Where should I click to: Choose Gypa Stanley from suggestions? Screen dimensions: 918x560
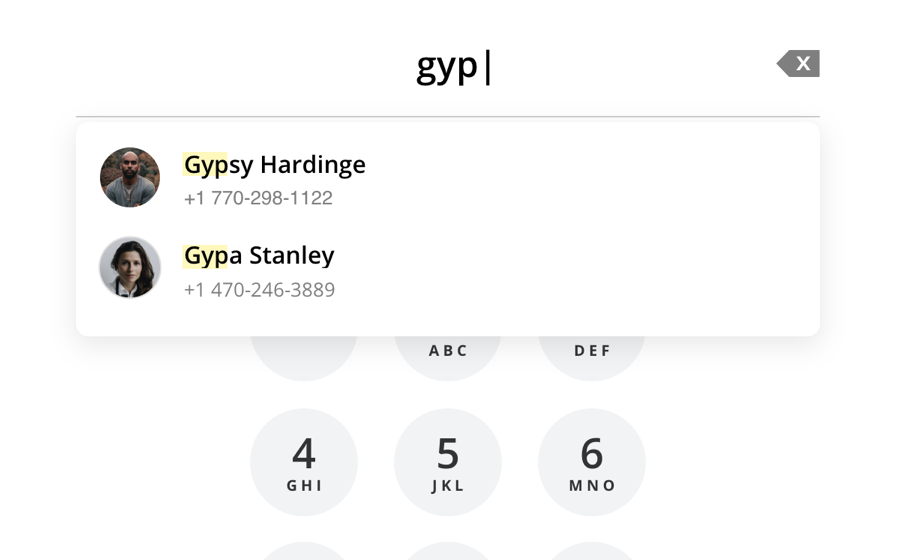coord(259,269)
